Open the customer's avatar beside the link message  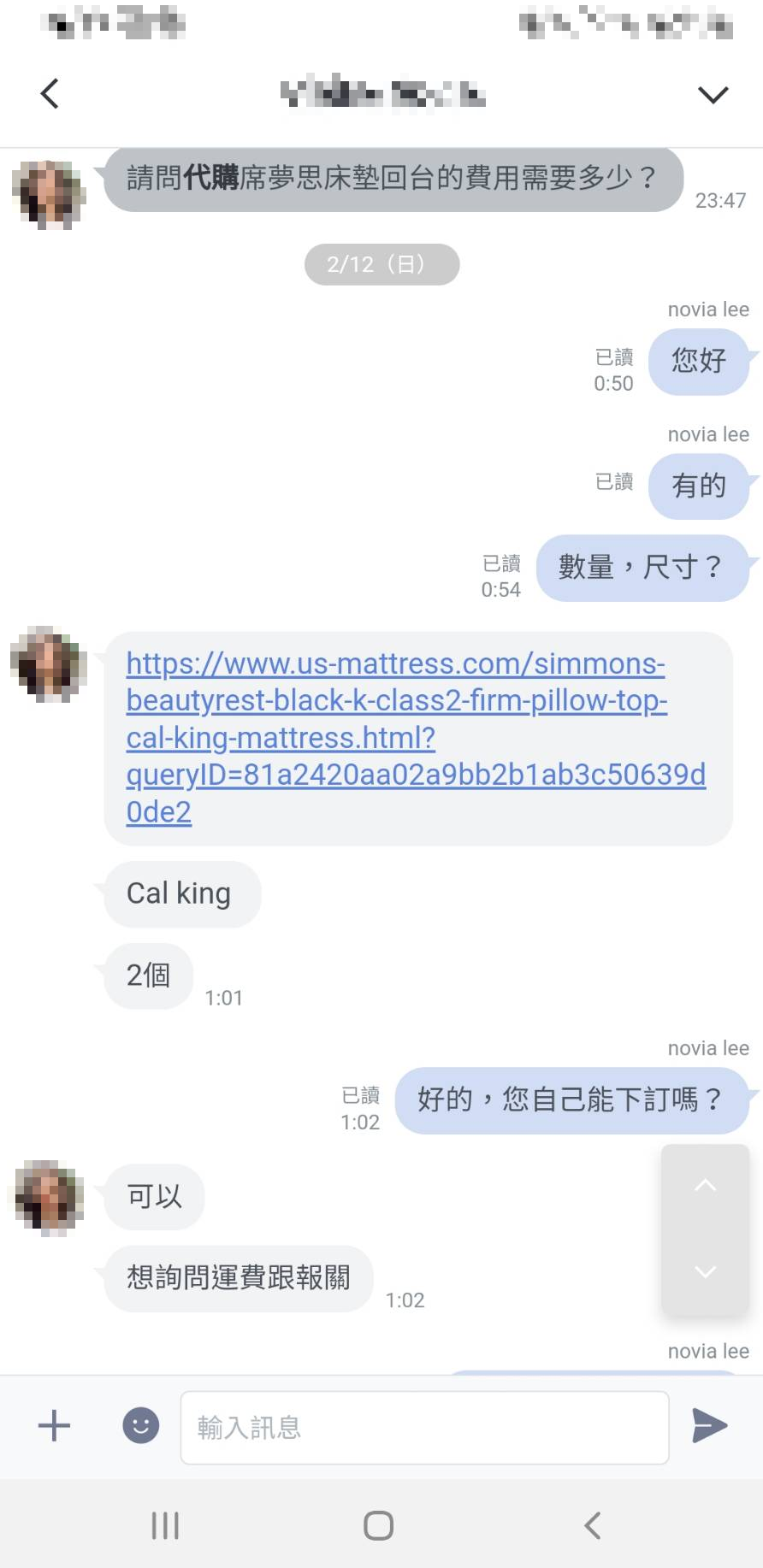tap(49, 664)
